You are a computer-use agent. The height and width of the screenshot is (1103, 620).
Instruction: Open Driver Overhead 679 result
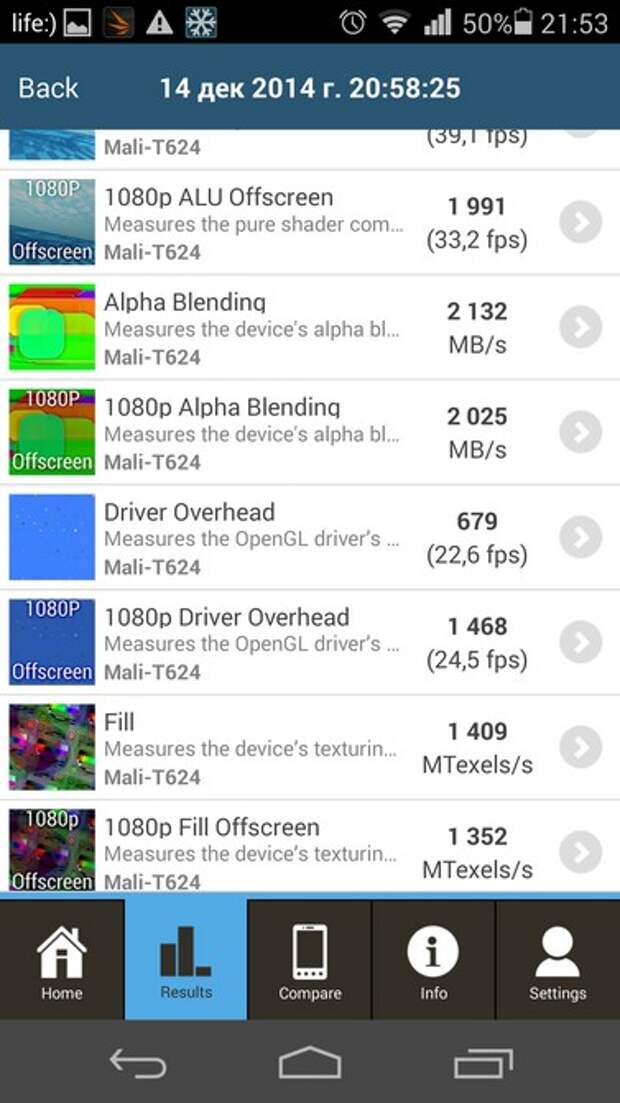coord(310,537)
